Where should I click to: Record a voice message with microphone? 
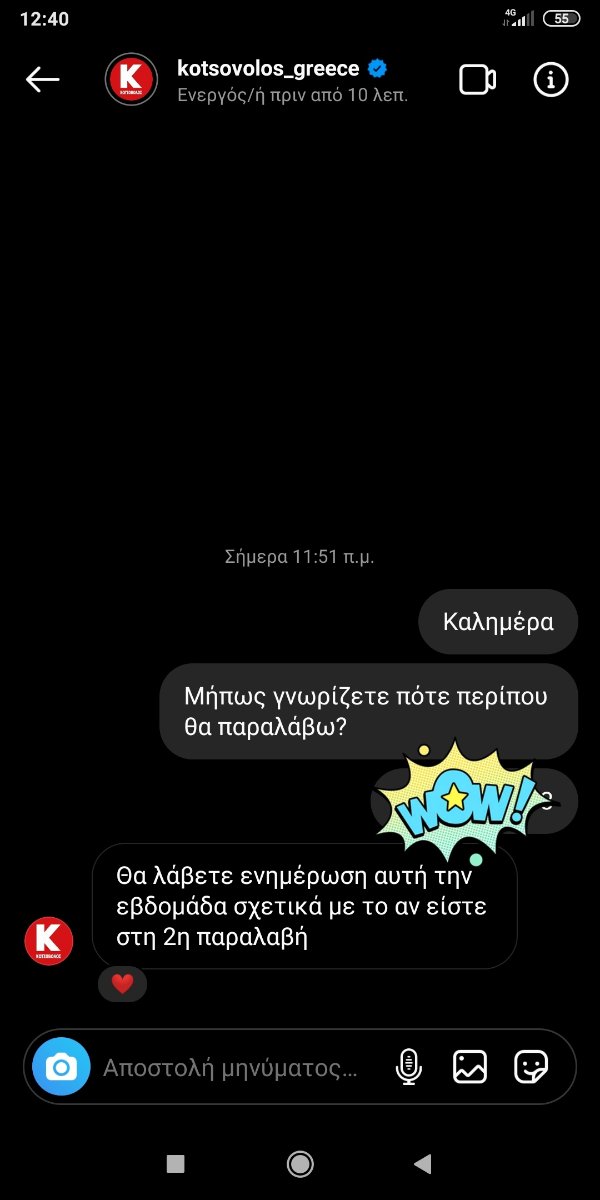tap(408, 1068)
